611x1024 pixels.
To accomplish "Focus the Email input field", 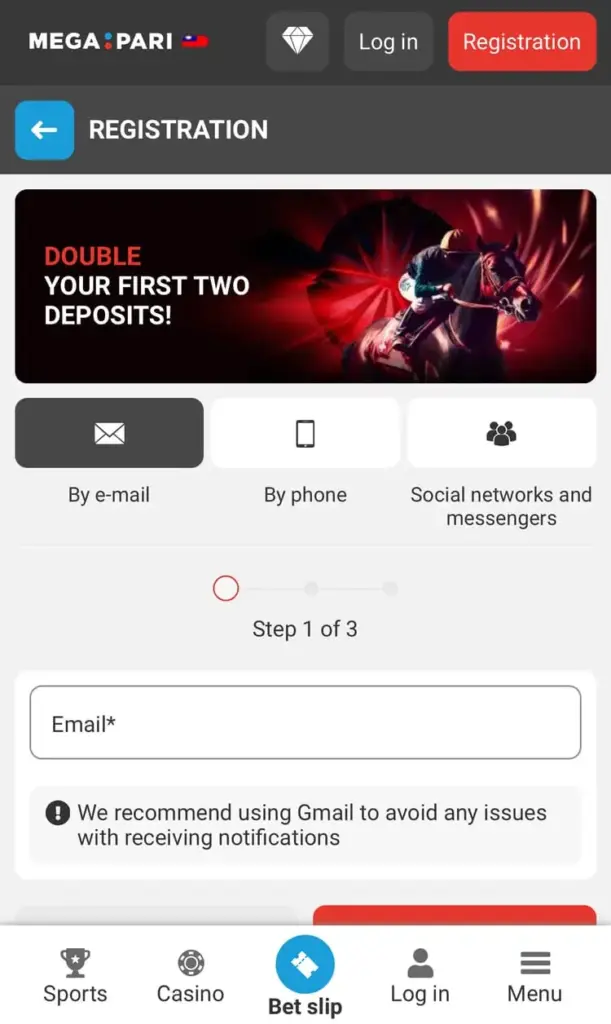I will (305, 723).
